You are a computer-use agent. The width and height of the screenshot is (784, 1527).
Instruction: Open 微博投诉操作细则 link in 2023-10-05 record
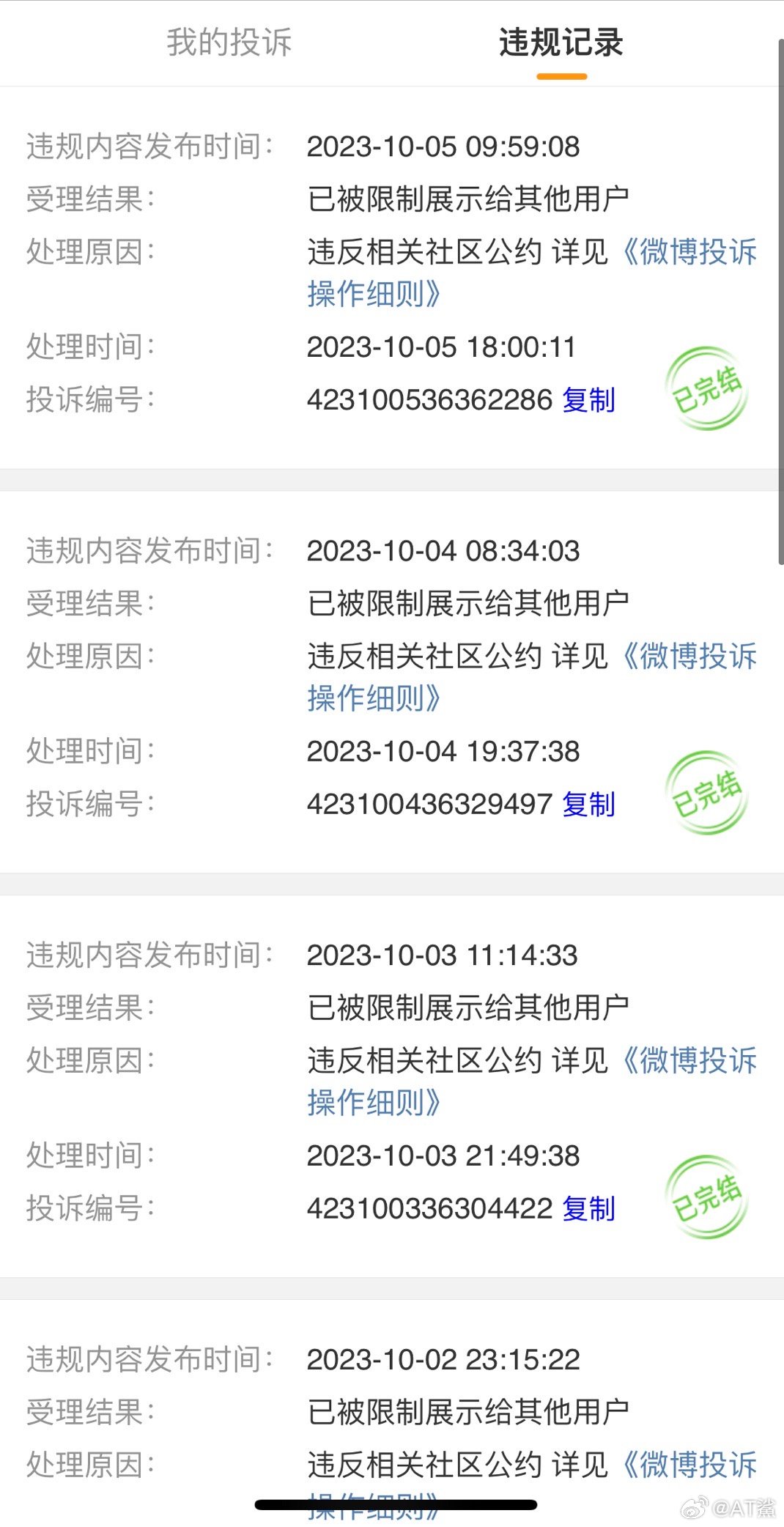[x=531, y=273]
